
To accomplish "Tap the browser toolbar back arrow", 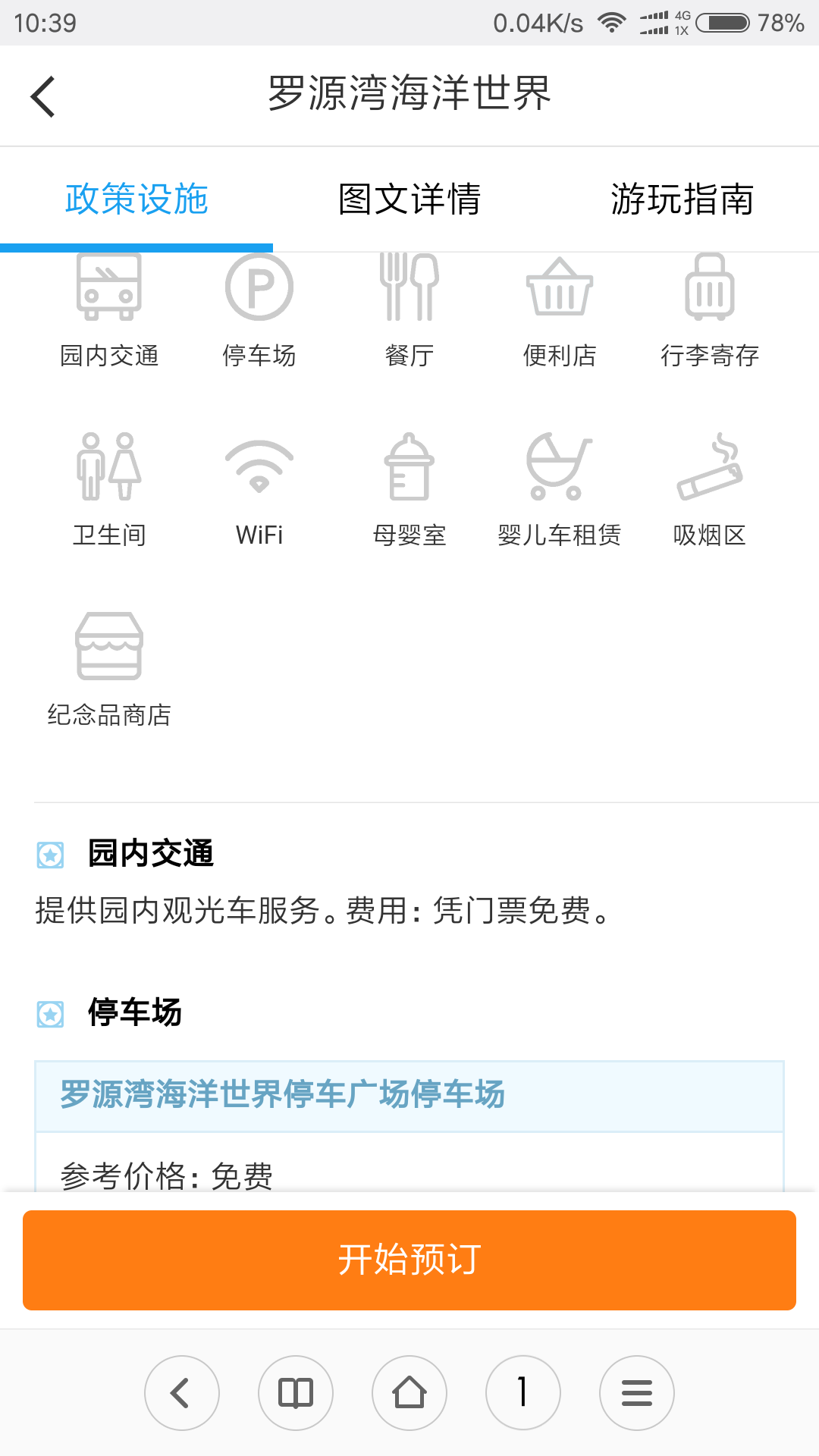I will click(x=182, y=1393).
